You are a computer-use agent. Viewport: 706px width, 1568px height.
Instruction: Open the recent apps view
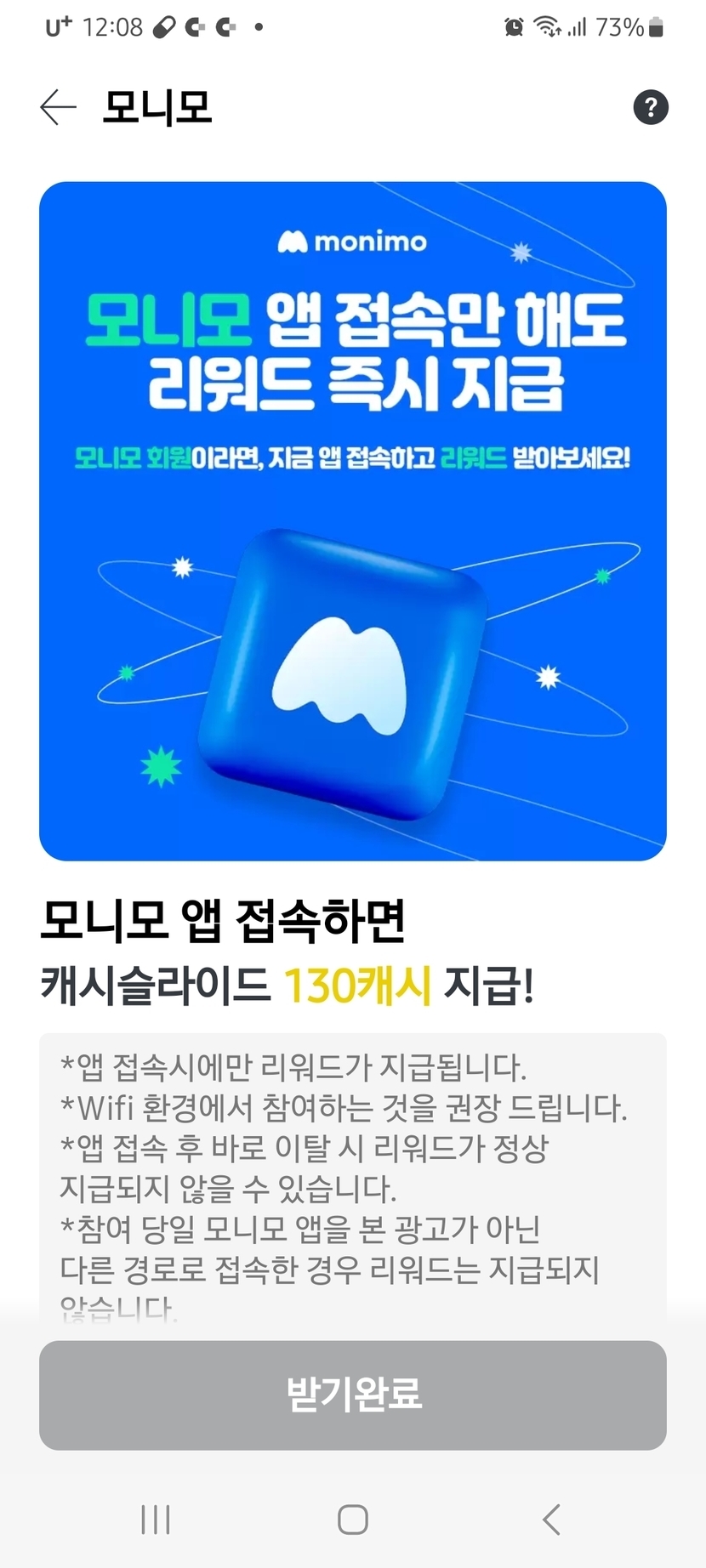click(156, 1520)
